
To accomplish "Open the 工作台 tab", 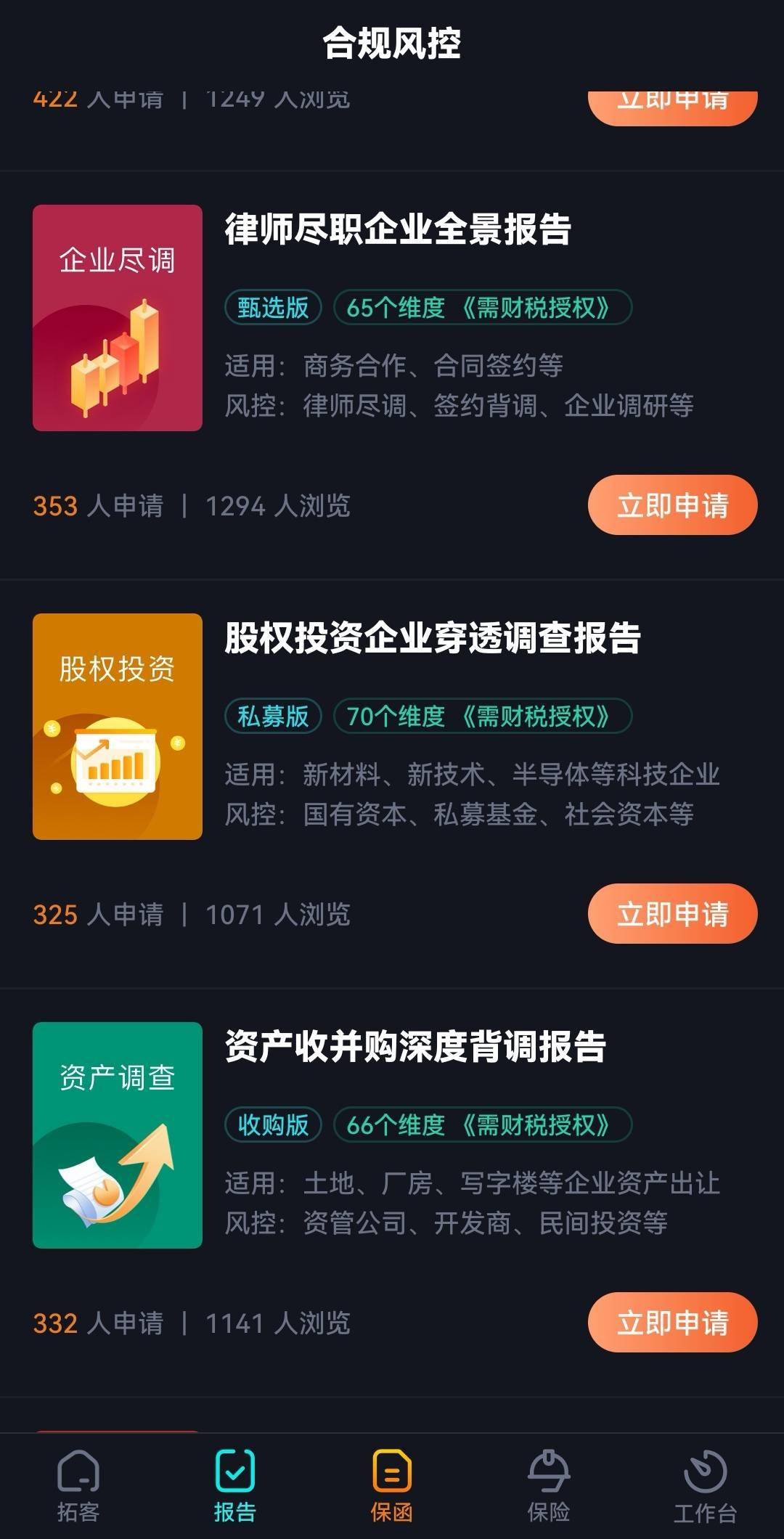I will [705, 1485].
